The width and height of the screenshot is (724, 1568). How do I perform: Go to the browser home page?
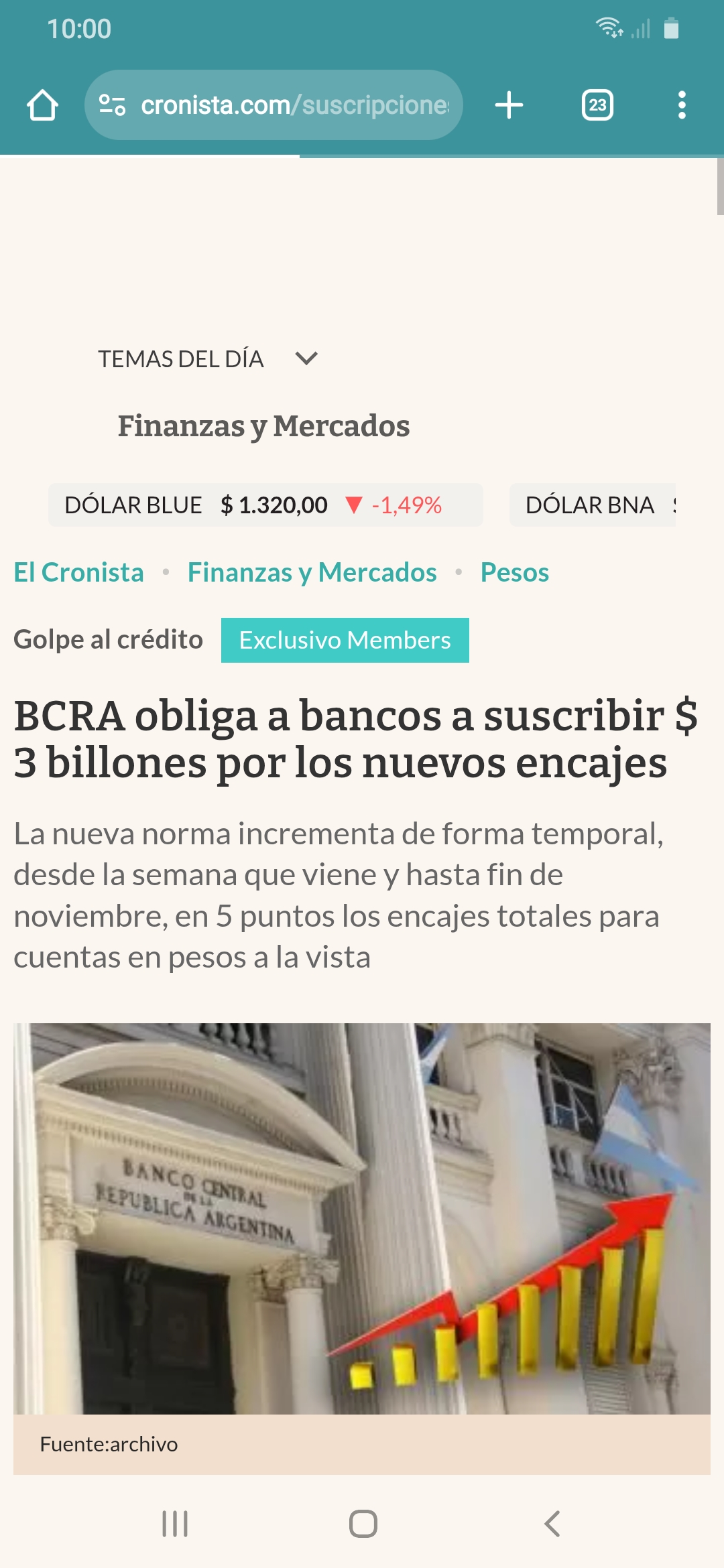(x=42, y=105)
